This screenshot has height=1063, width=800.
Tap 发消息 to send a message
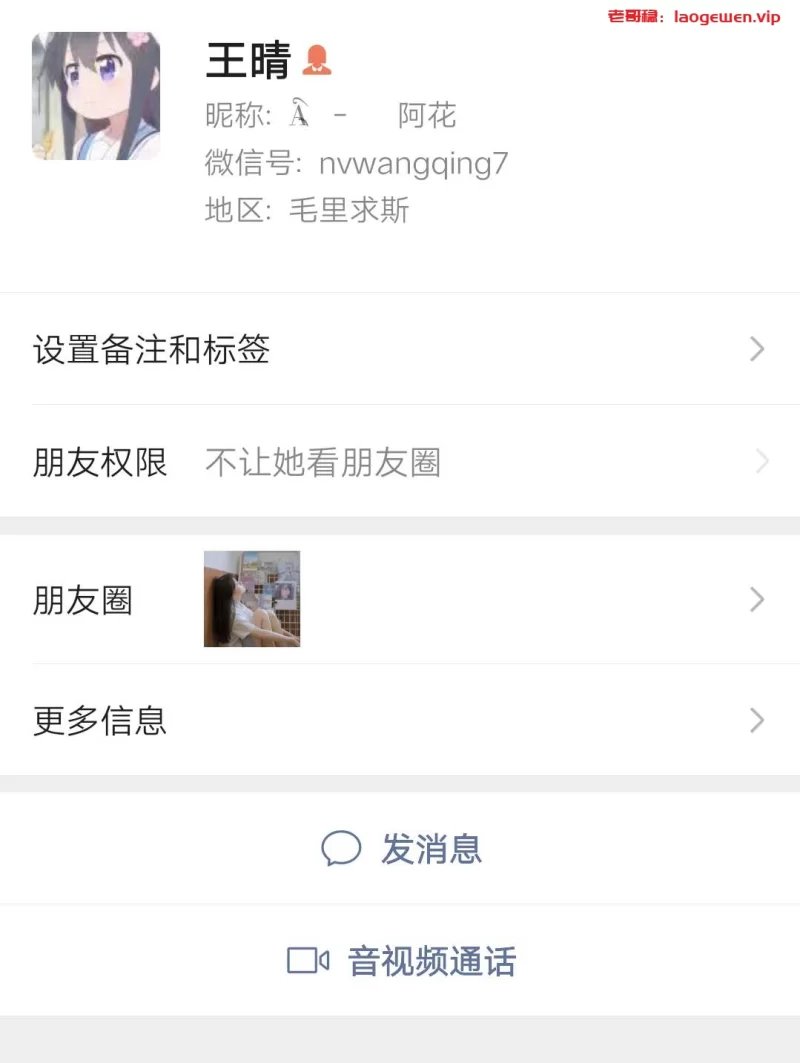pyautogui.click(x=402, y=849)
